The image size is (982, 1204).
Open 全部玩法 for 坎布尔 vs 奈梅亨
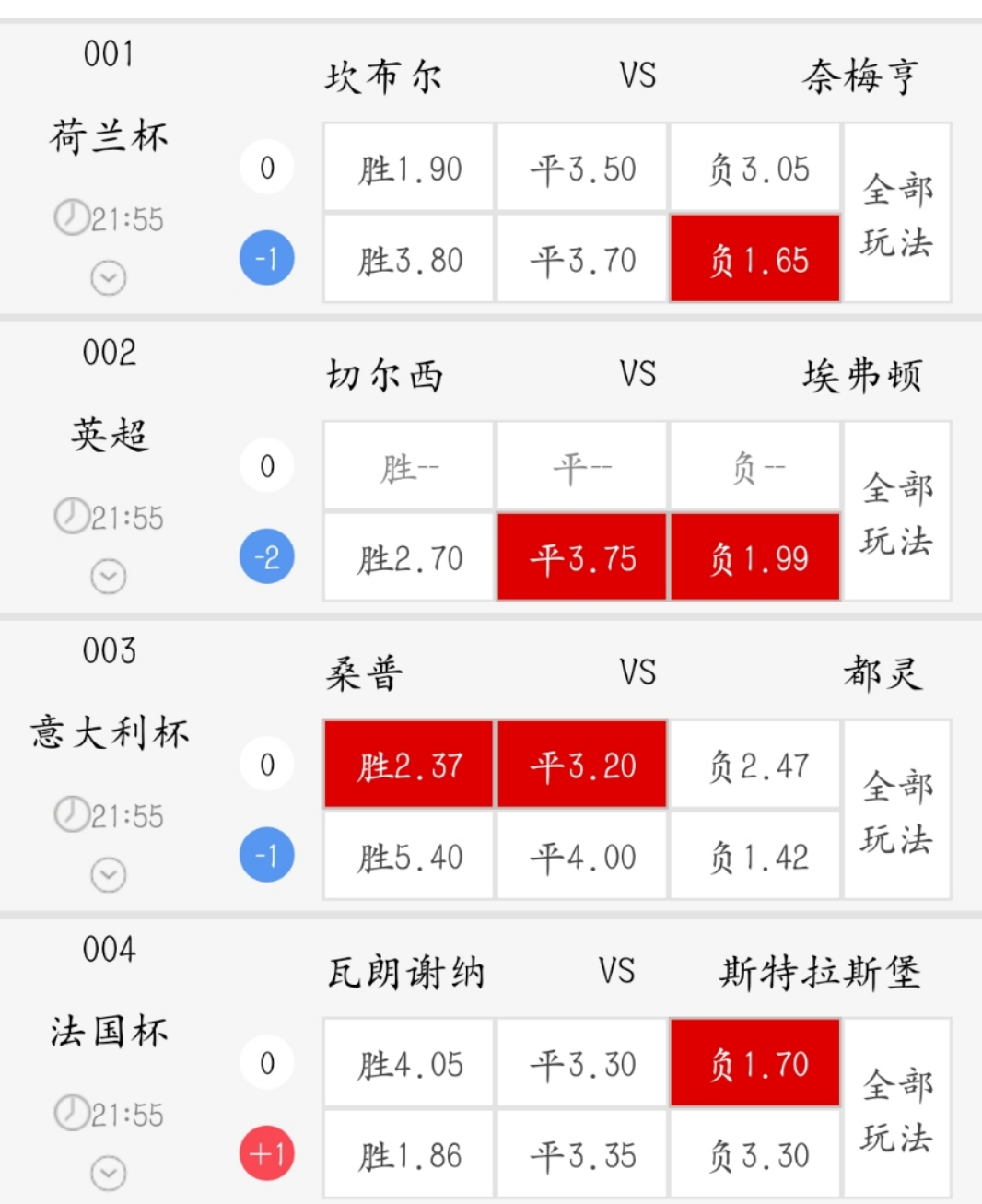(x=897, y=214)
